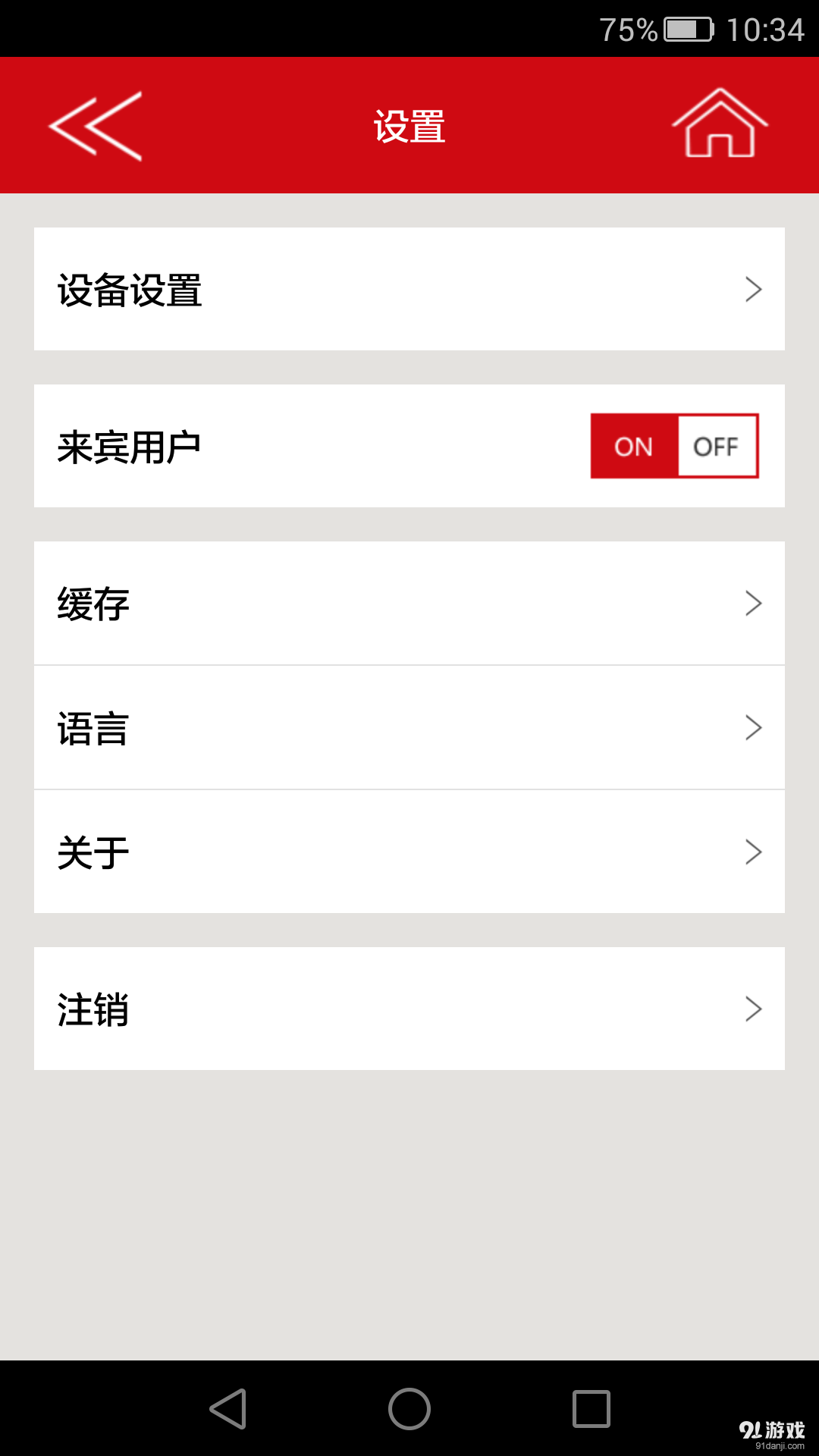Open the 关于 about page

[x=409, y=852]
